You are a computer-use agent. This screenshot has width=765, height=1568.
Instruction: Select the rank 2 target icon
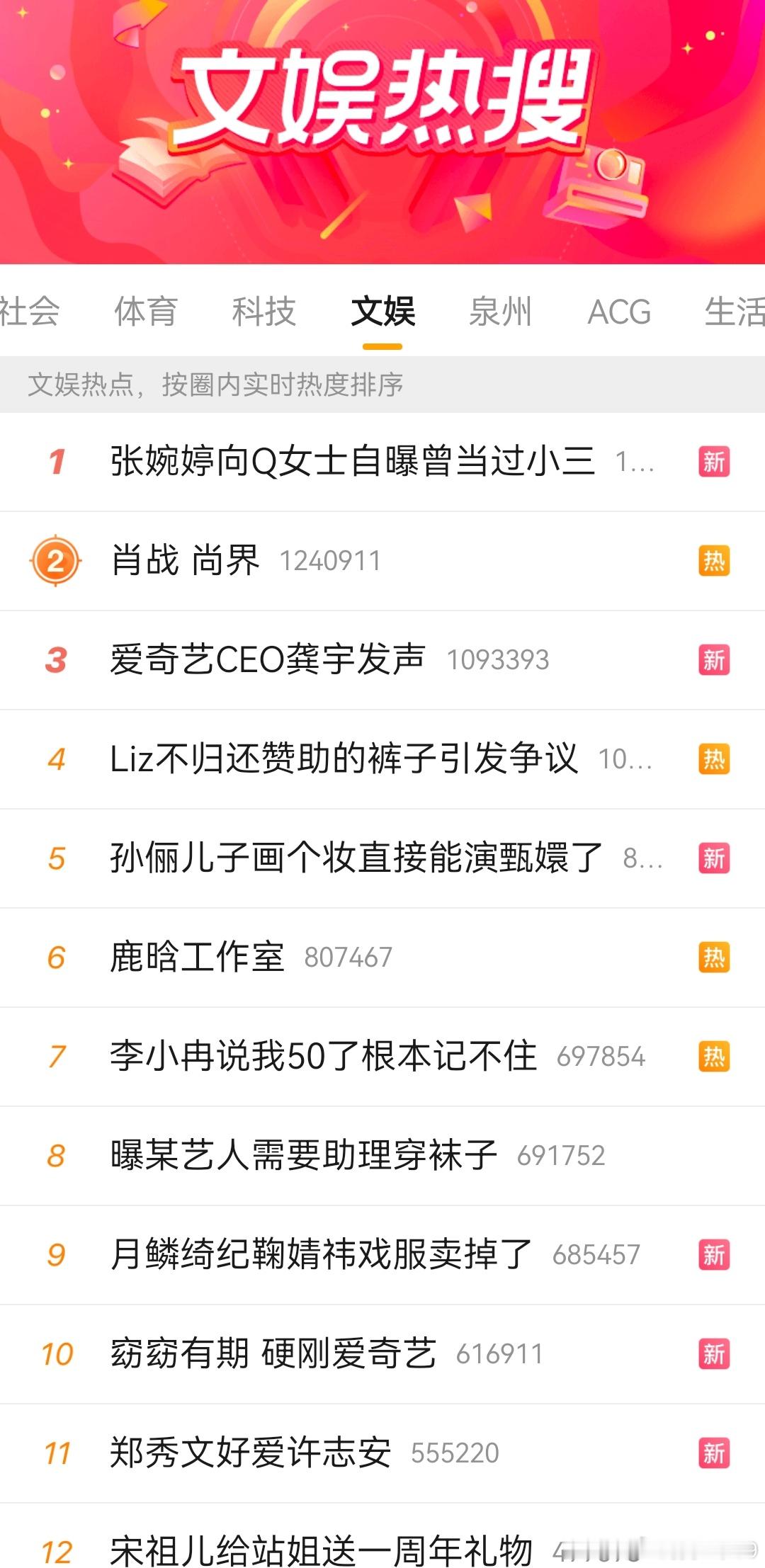coord(54,561)
